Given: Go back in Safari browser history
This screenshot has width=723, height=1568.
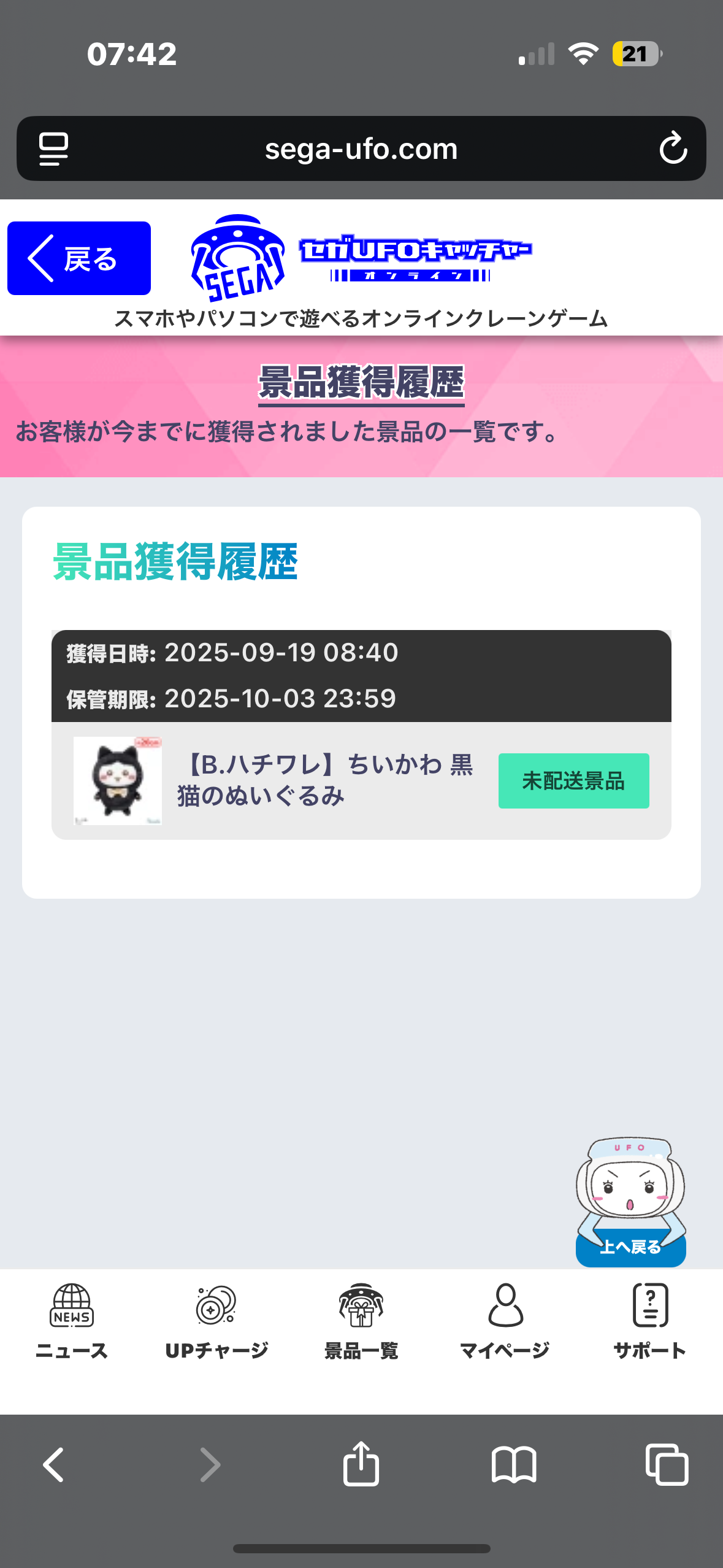Looking at the screenshot, I should [x=54, y=1465].
